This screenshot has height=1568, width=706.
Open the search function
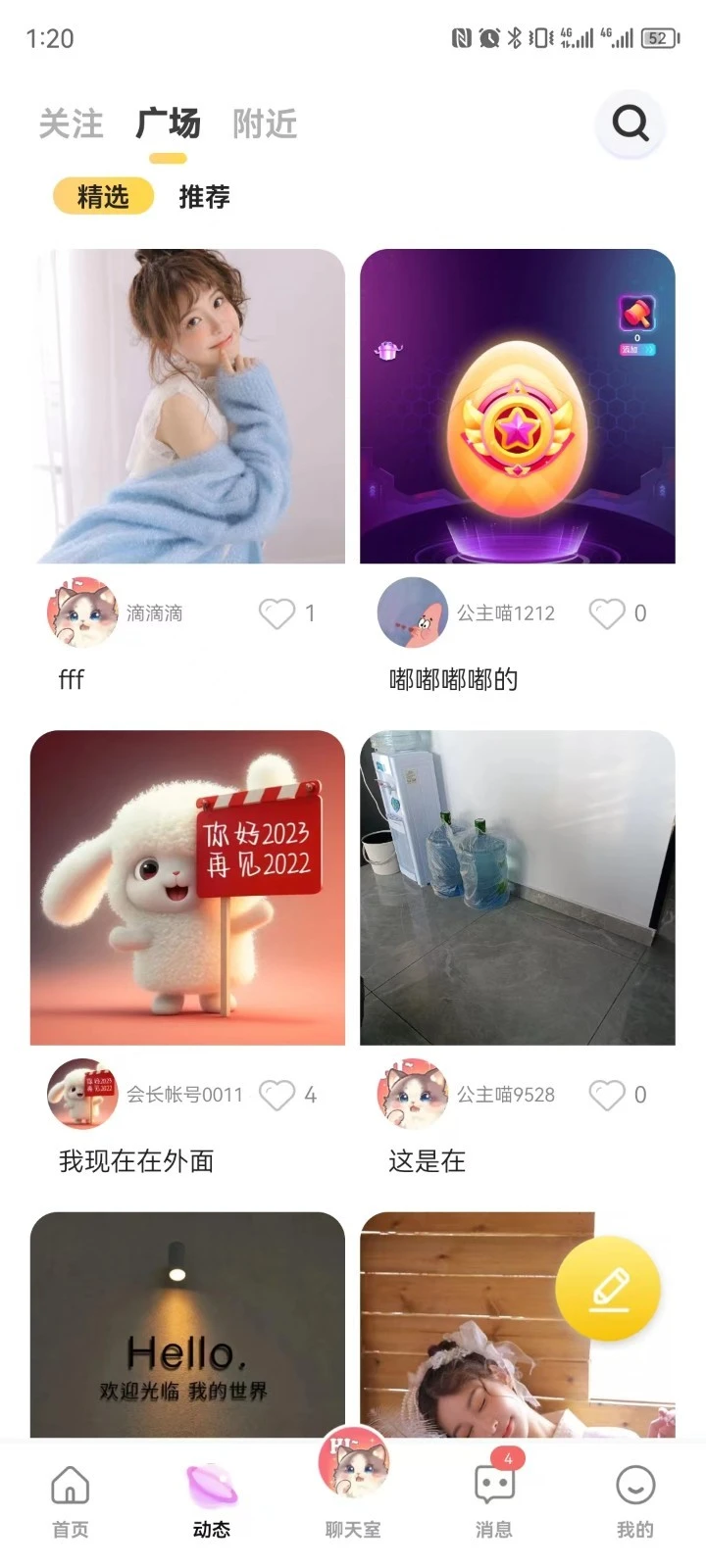630,124
